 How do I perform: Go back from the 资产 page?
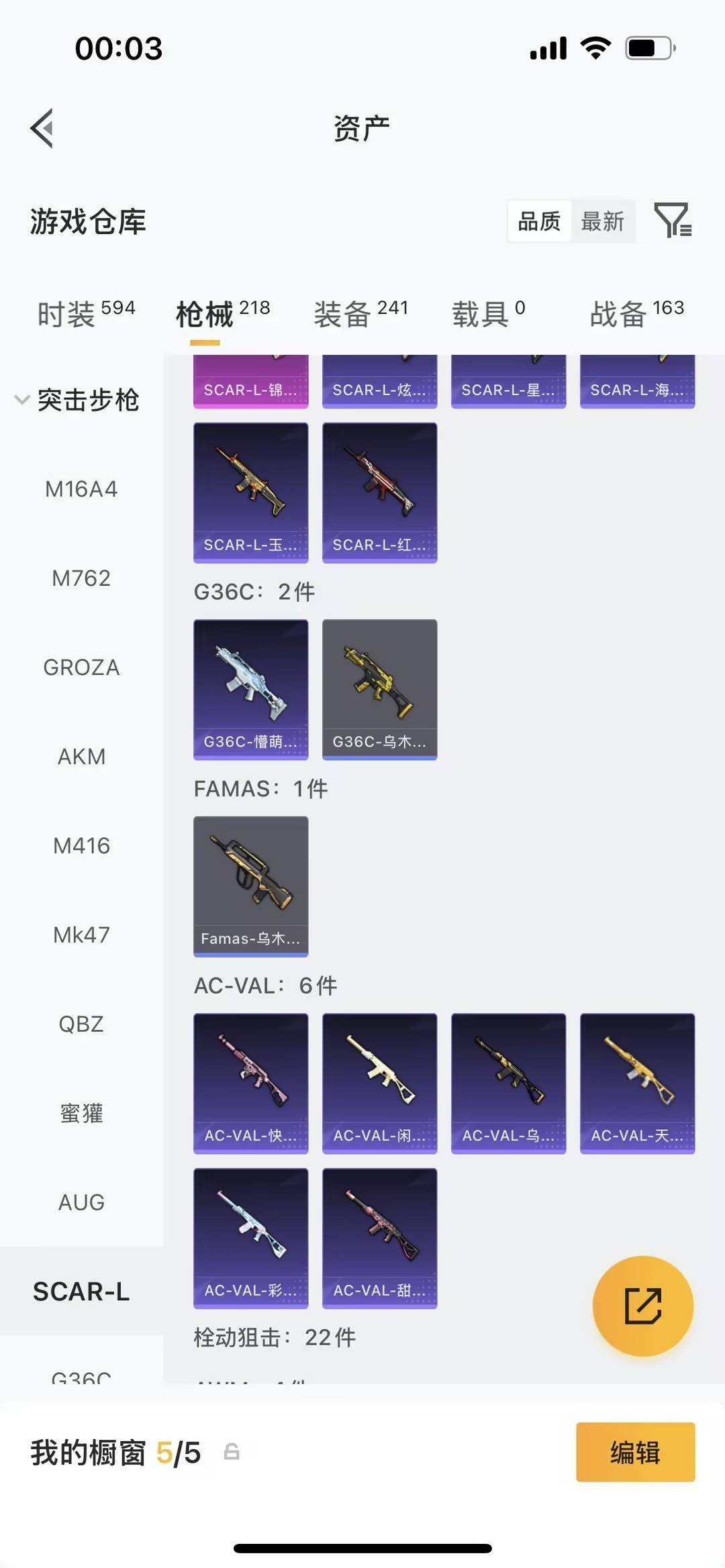(42, 127)
